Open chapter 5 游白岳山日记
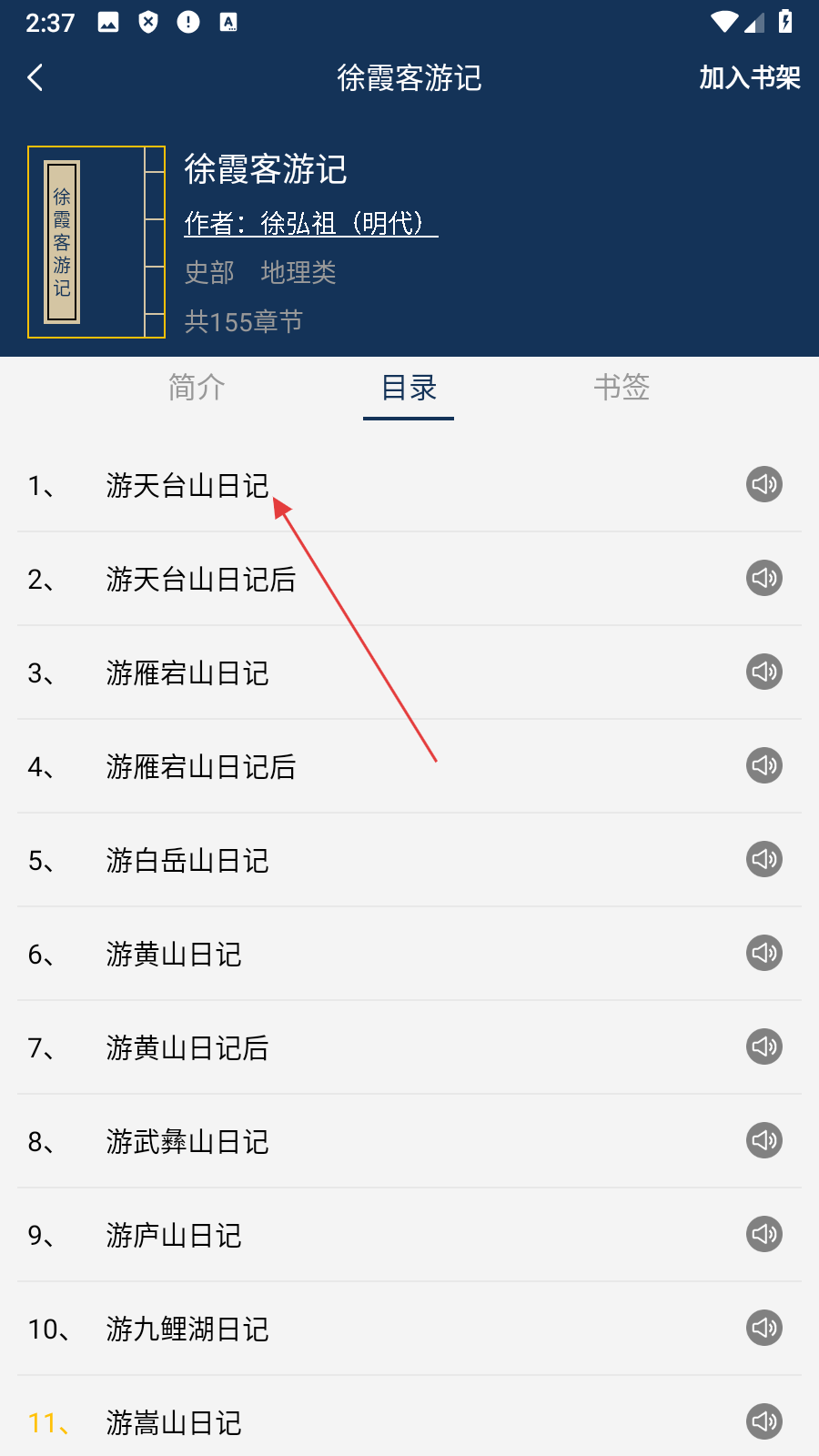 tap(187, 861)
